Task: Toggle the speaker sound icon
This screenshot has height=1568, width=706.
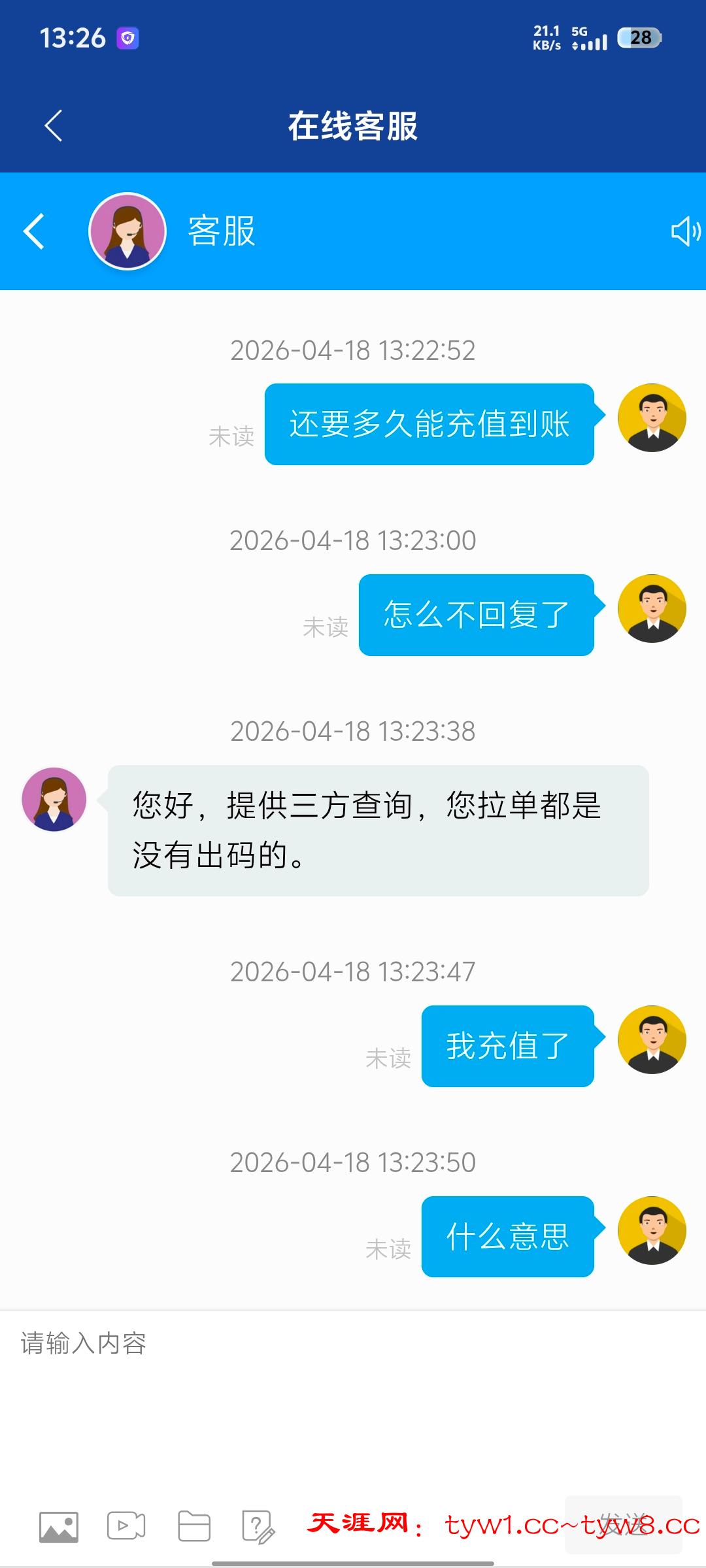Action: (x=684, y=232)
